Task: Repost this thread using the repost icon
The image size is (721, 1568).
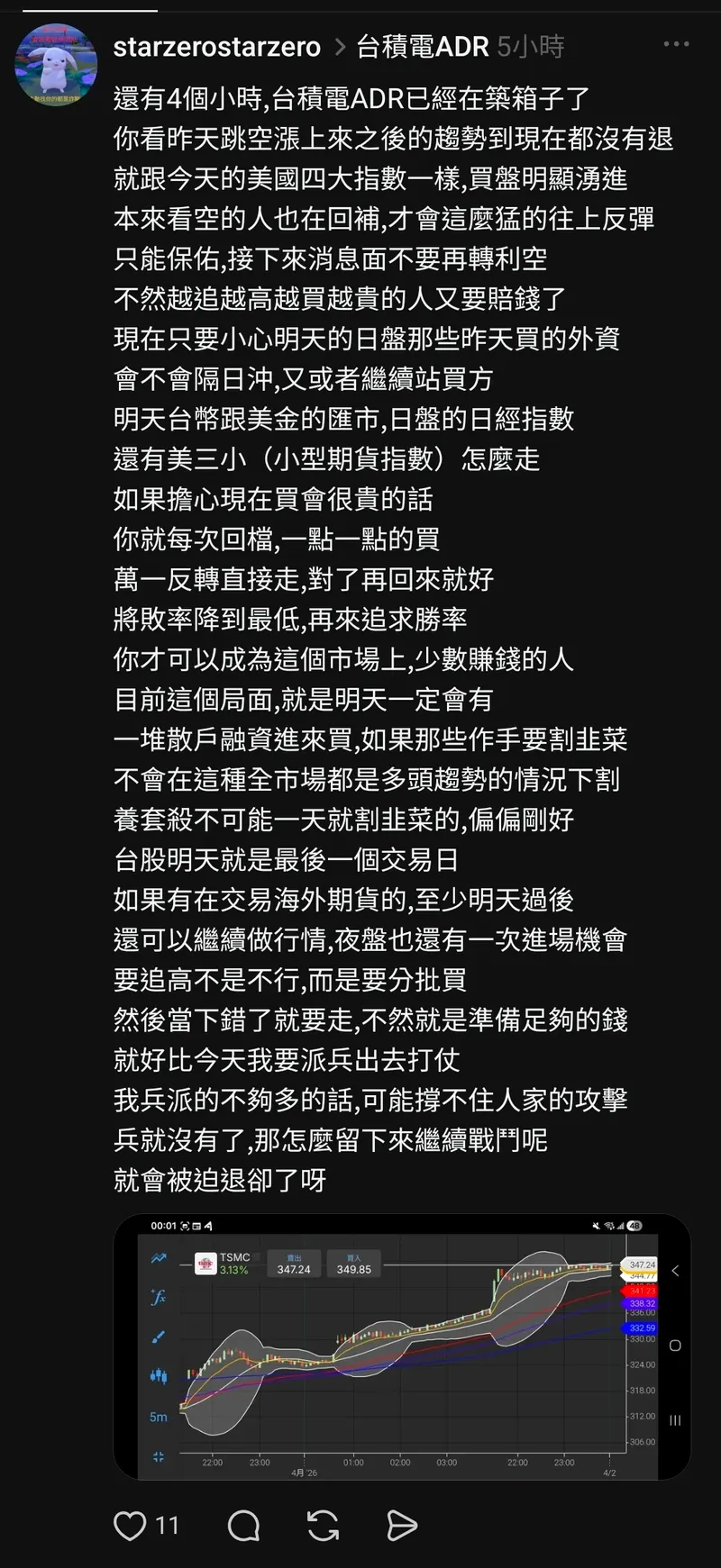Action: point(323,1526)
